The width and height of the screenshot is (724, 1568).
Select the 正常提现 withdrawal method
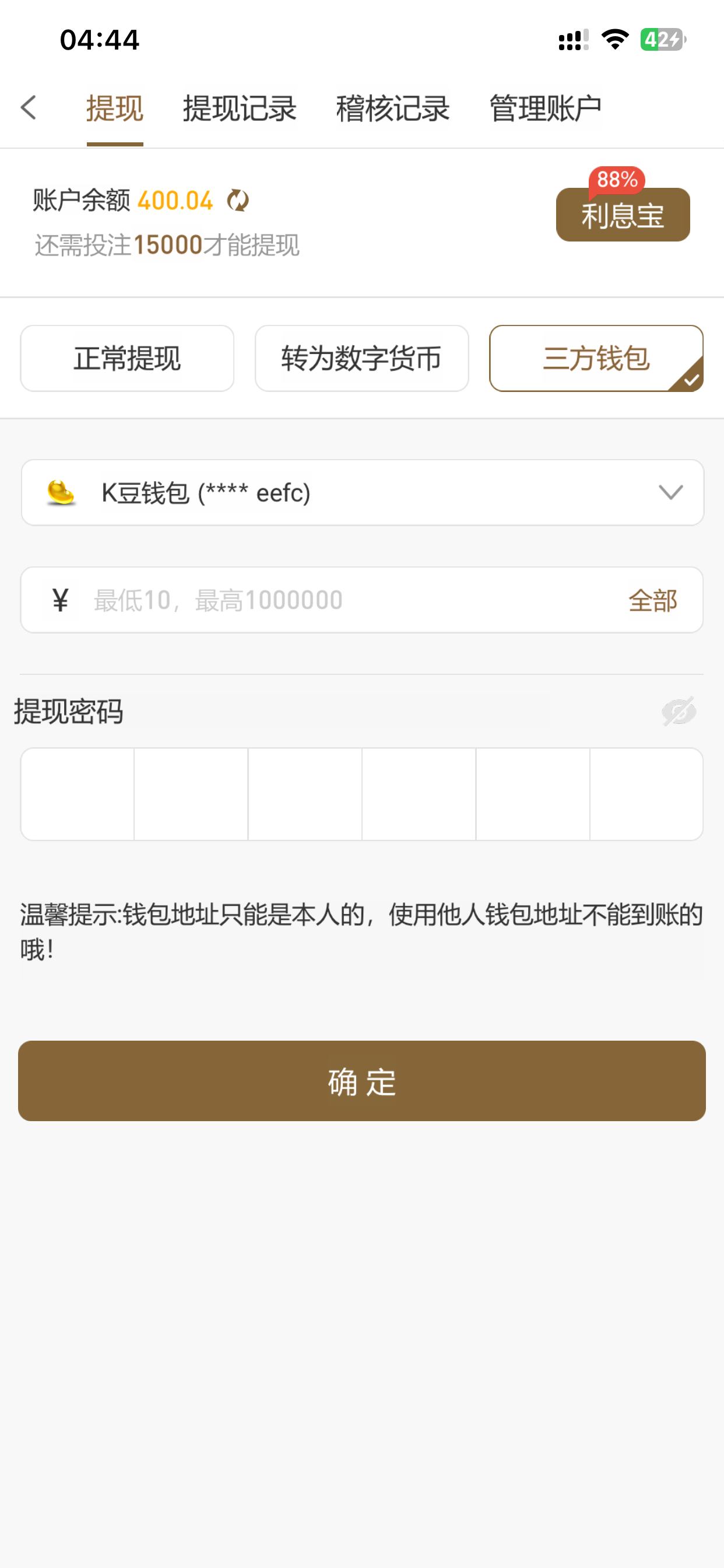pos(127,359)
